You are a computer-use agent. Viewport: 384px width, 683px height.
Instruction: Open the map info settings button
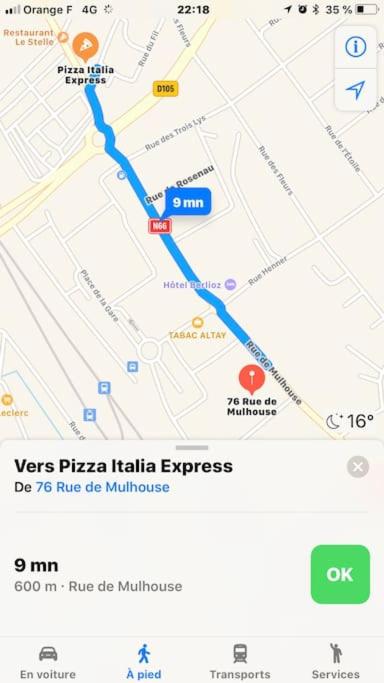[x=355, y=47]
